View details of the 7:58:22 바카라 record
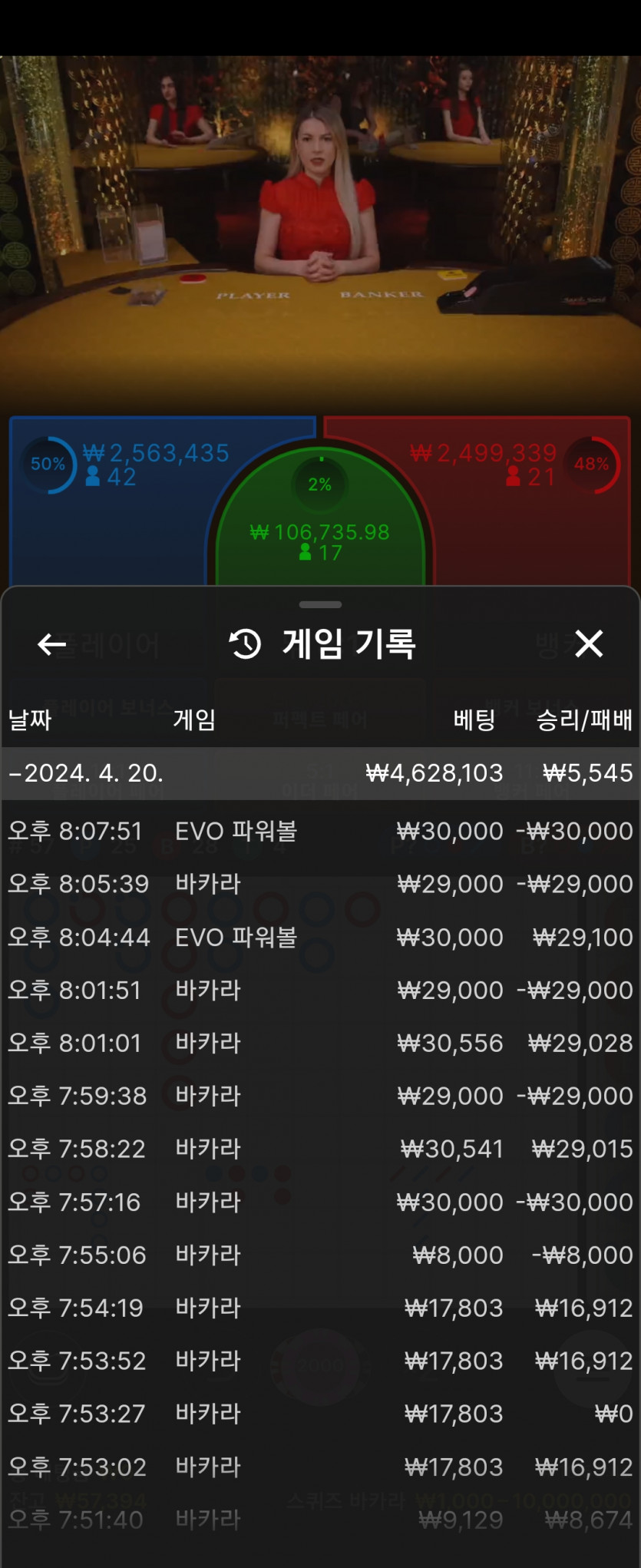This screenshot has width=641, height=1568. [319, 1149]
